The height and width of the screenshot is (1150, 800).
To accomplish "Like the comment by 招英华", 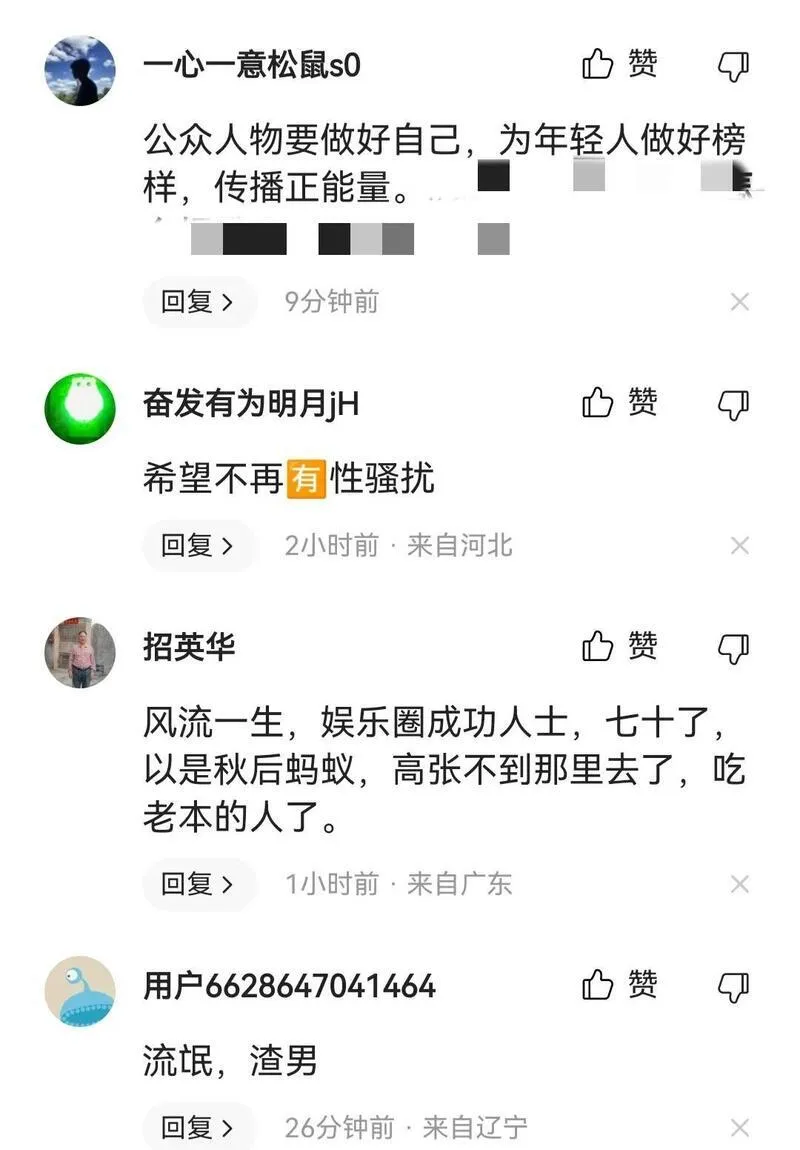I will 619,646.
